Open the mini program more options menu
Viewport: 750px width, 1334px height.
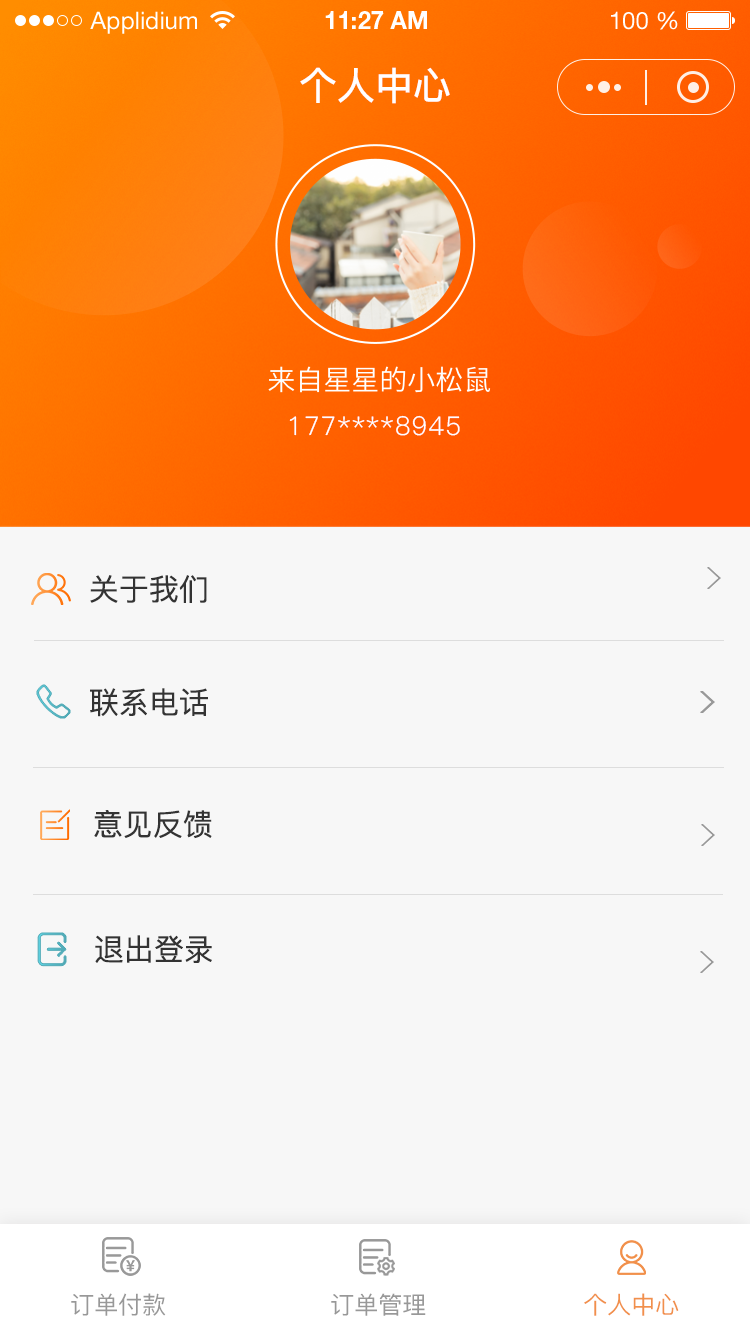[x=603, y=88]
